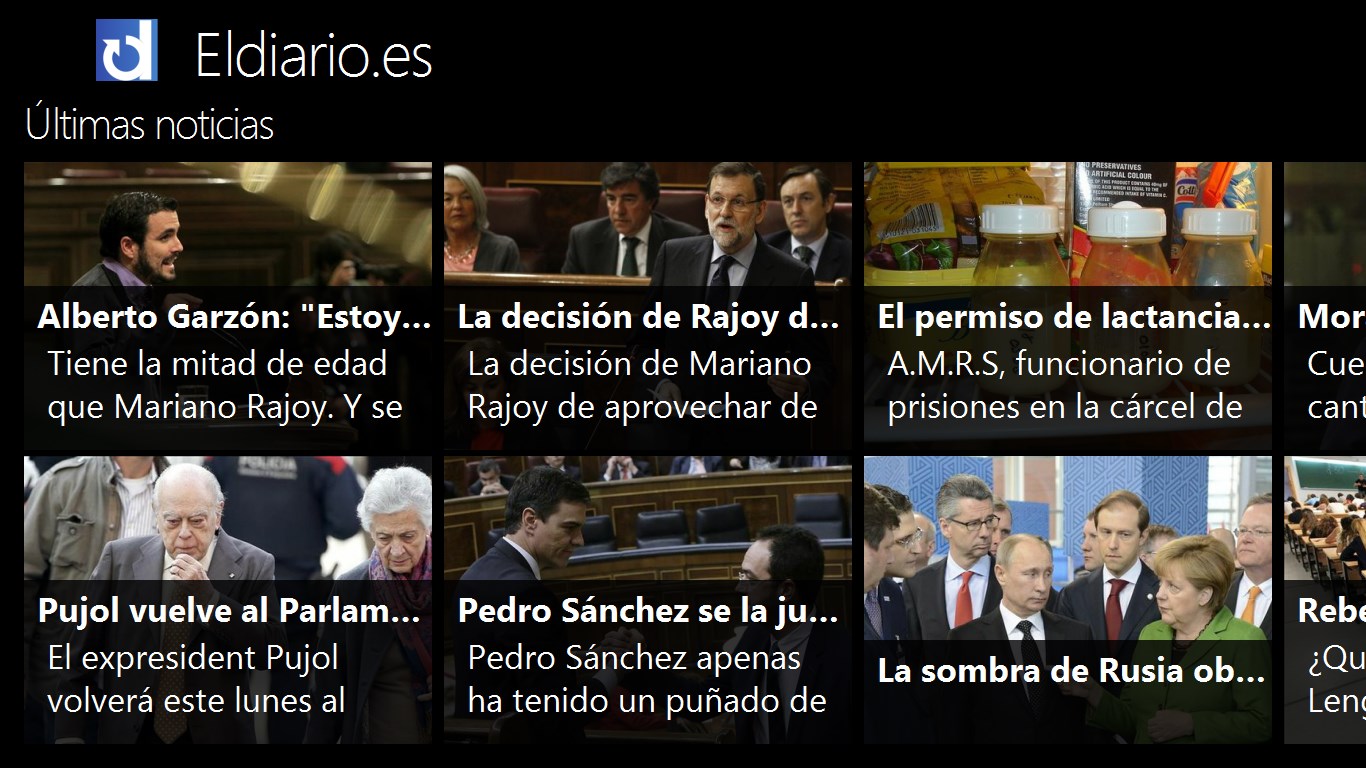Open 'La sombra de Rusia' article
The width and height of the screenshot is (1366, 768).
click(1068, 600)
